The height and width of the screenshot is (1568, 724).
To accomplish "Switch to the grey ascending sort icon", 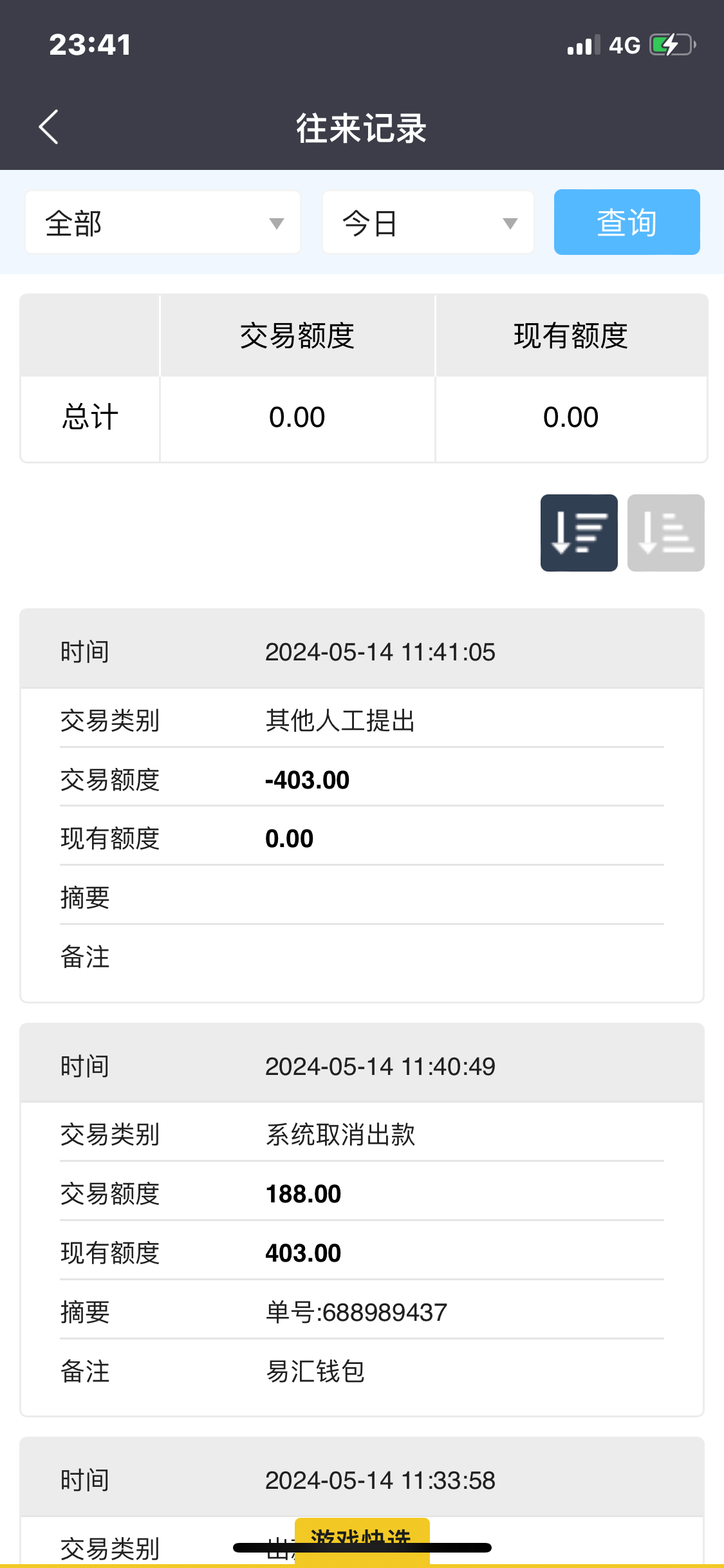I will pyautogui.click(x=665, y=533).
